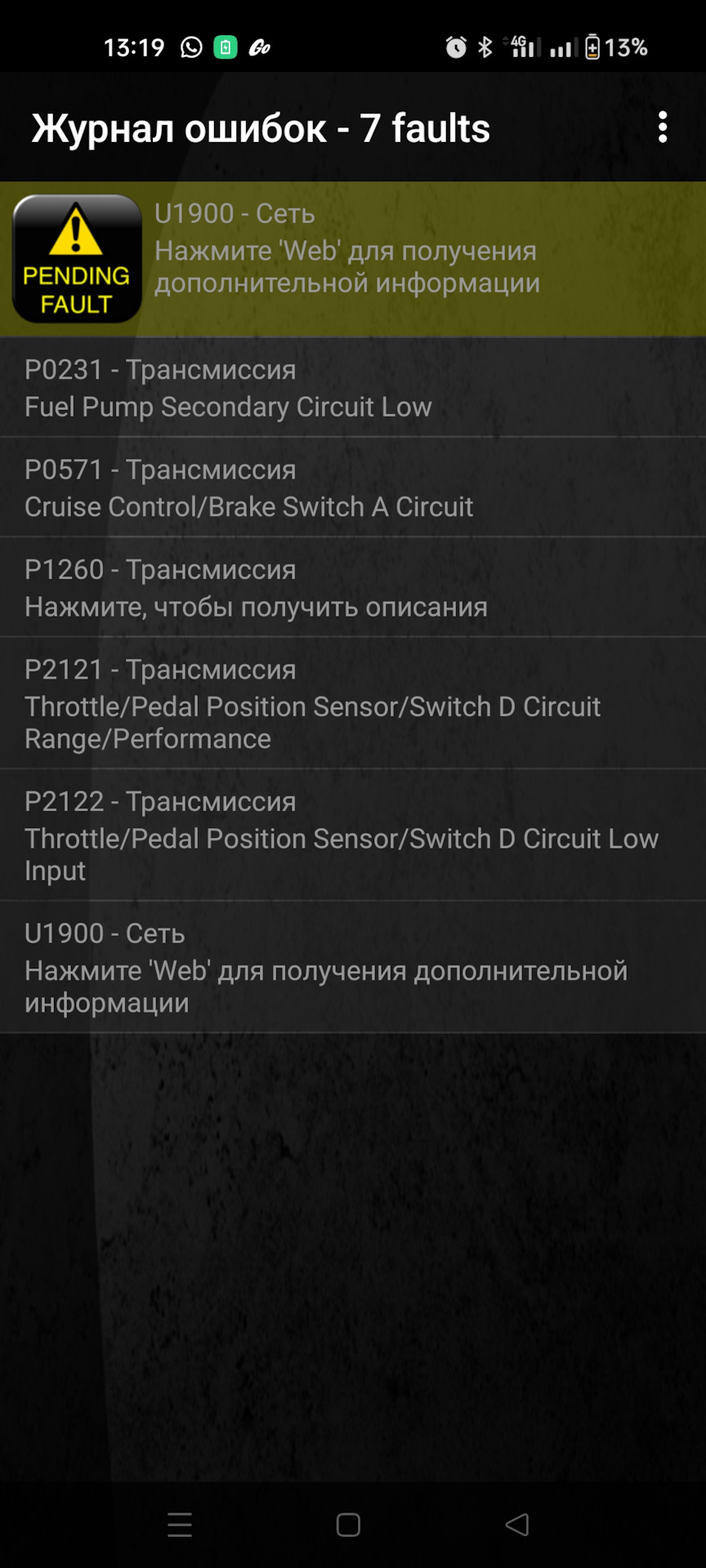Open the pending fault U1900 entry
706x1568 pixels.
(x=353, y=258)
